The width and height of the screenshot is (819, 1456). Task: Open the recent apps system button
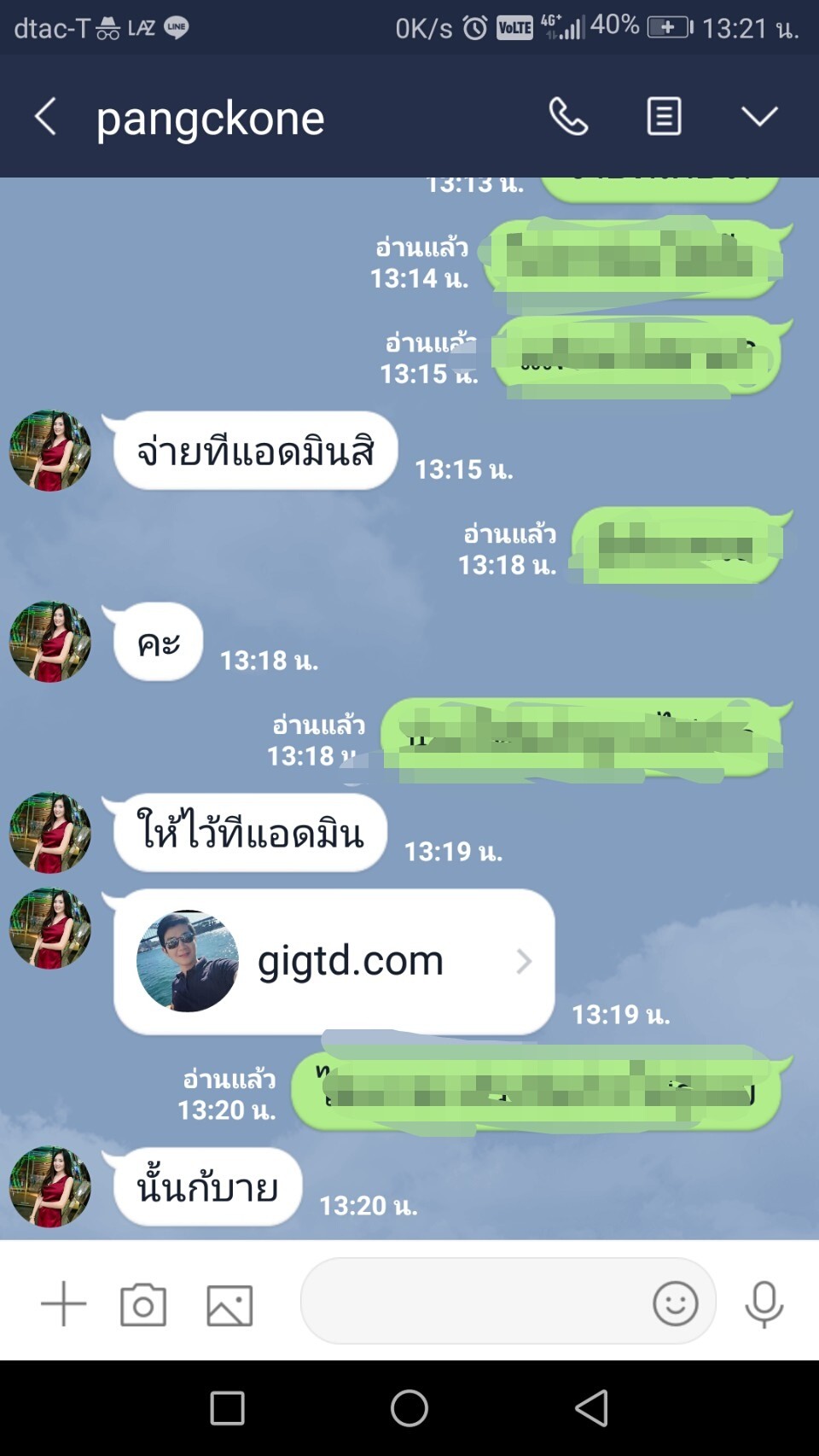[228, 1408]
